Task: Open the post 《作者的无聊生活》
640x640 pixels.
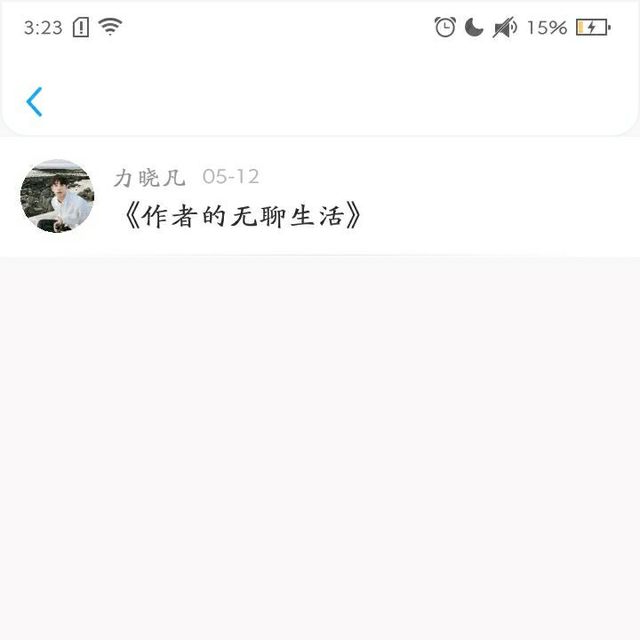Action: (x=239, y=216)
